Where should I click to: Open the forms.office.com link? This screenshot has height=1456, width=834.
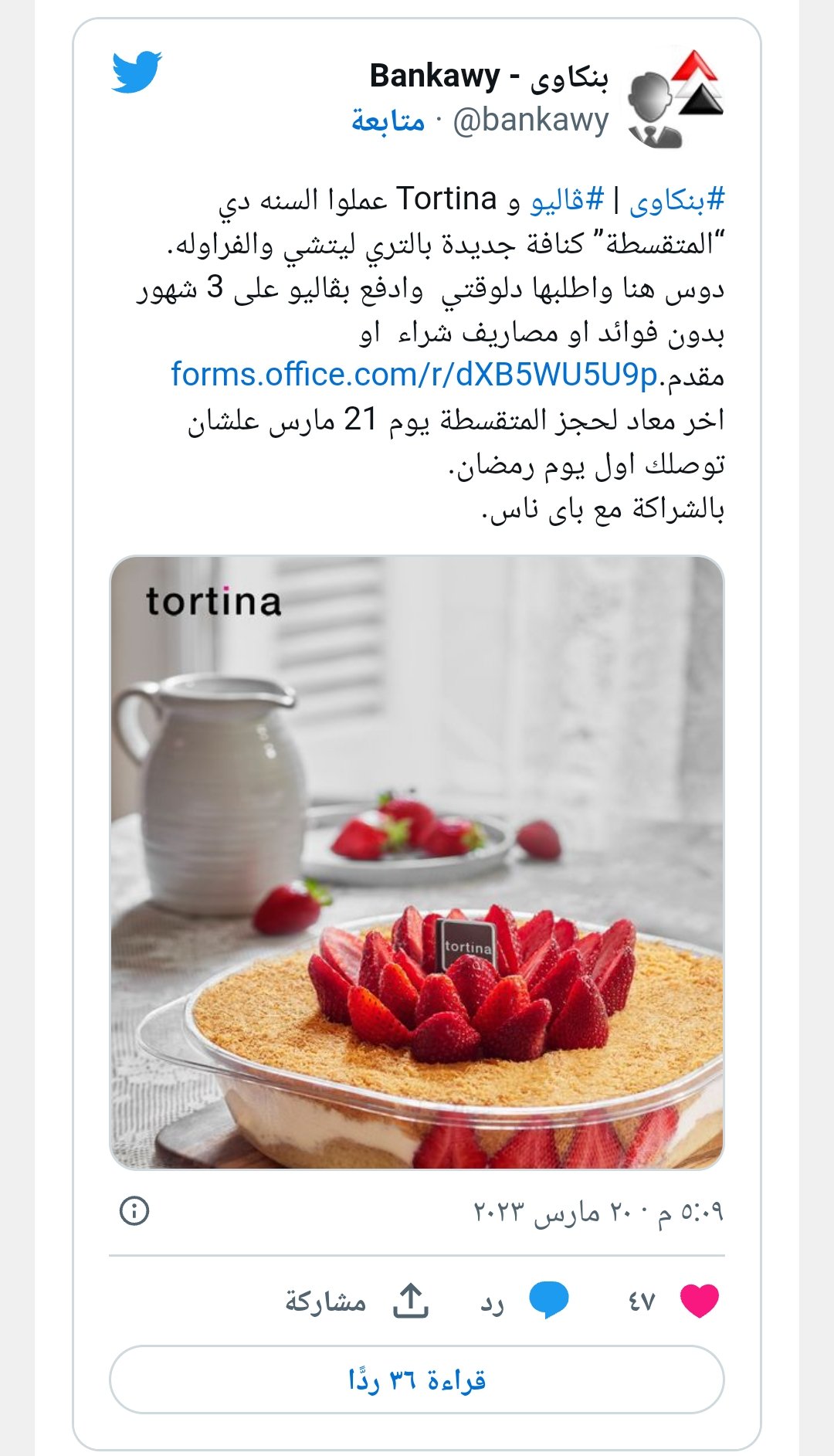[x=414, y=375]
